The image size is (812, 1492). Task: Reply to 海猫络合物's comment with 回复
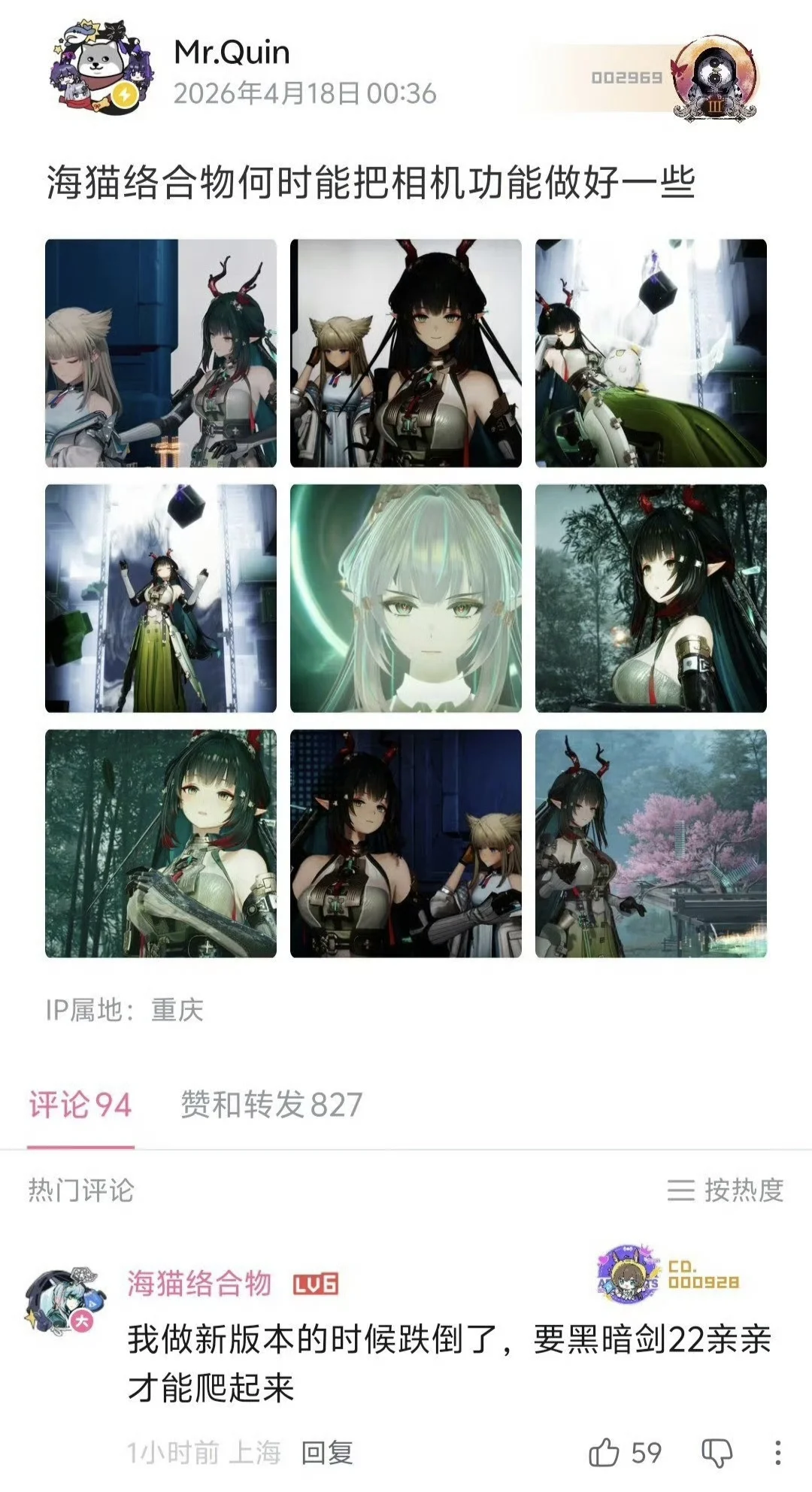coord(327,1453)
